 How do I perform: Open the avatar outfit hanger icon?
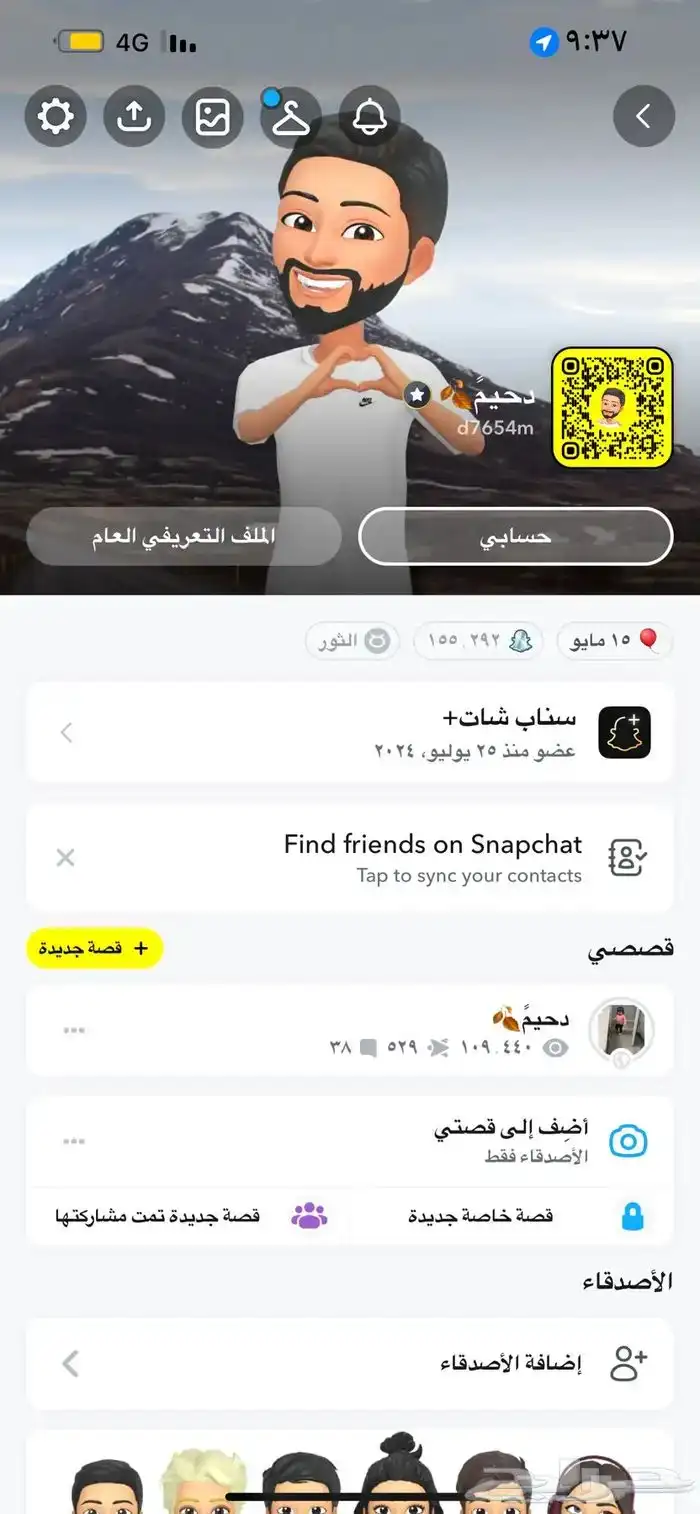coord(291,118)
